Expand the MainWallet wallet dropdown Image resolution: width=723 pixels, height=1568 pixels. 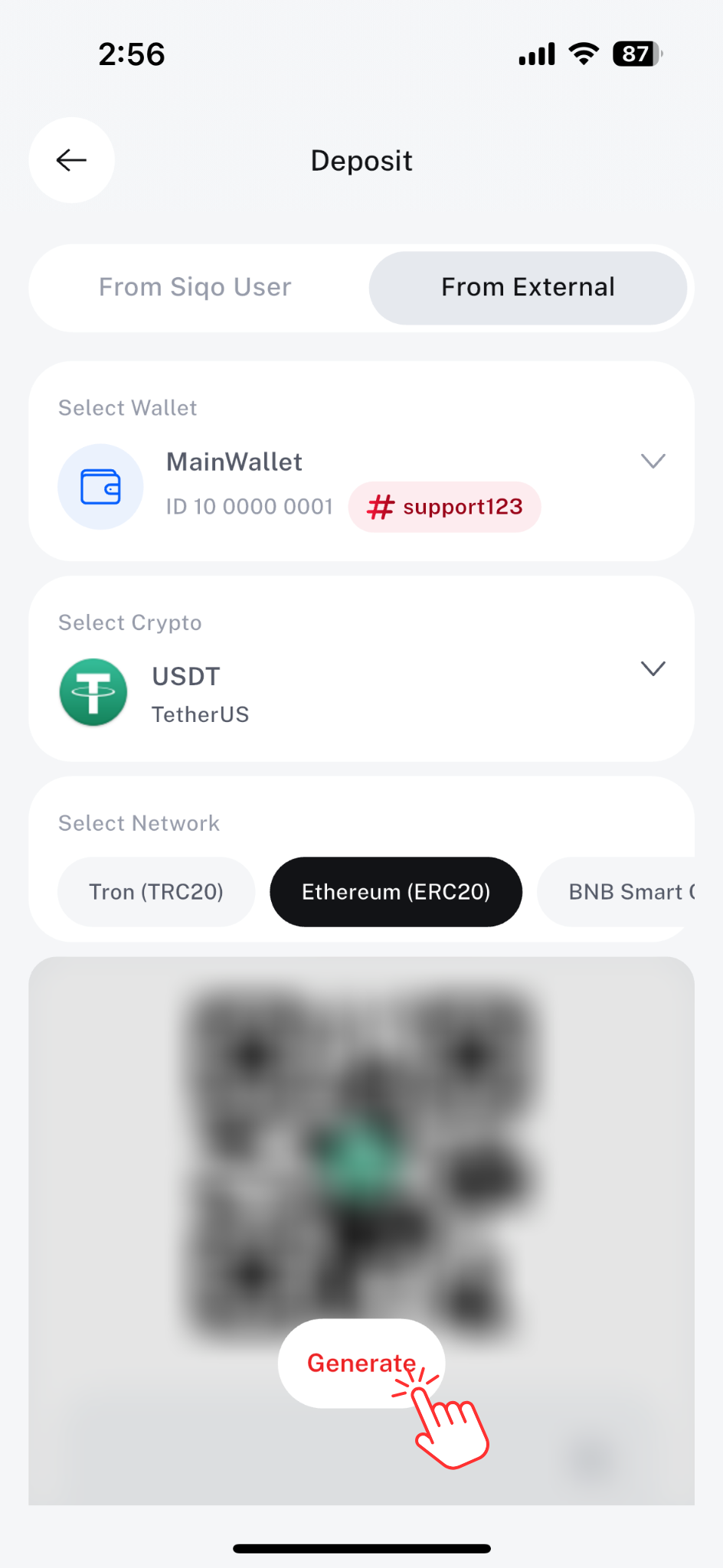[653, 461]
